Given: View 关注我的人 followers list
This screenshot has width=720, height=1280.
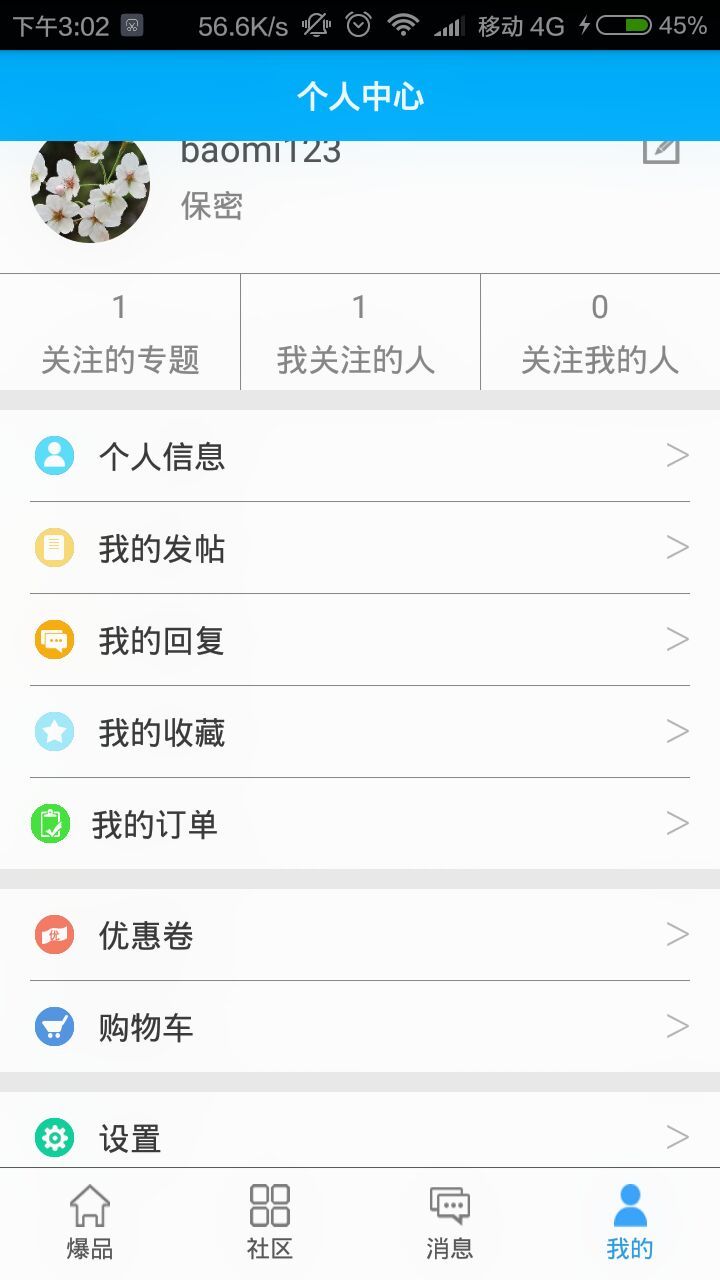Looking at the screenshot, I should click(x=600, y=332).
